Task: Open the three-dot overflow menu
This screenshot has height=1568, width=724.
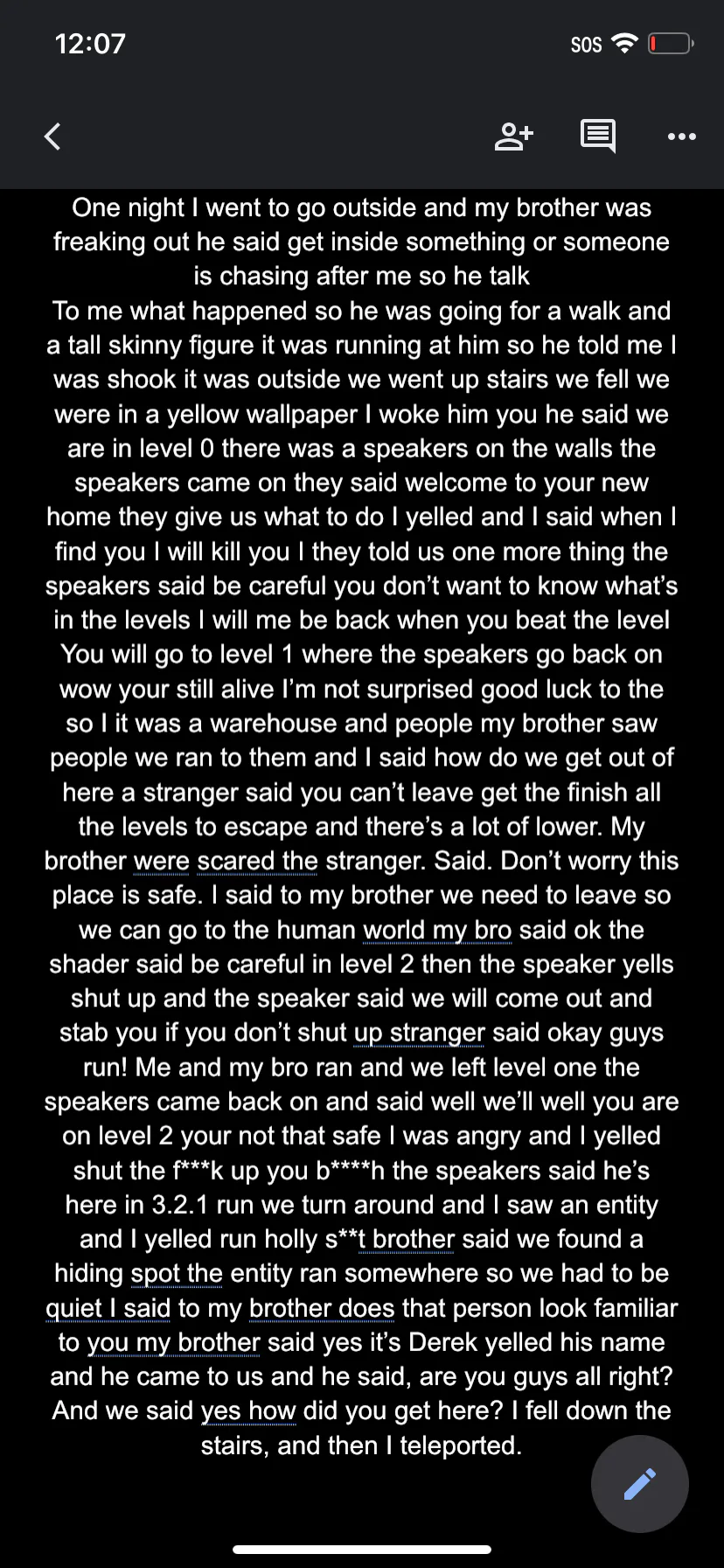Action: pyautogui.click(x=681, y=136)
